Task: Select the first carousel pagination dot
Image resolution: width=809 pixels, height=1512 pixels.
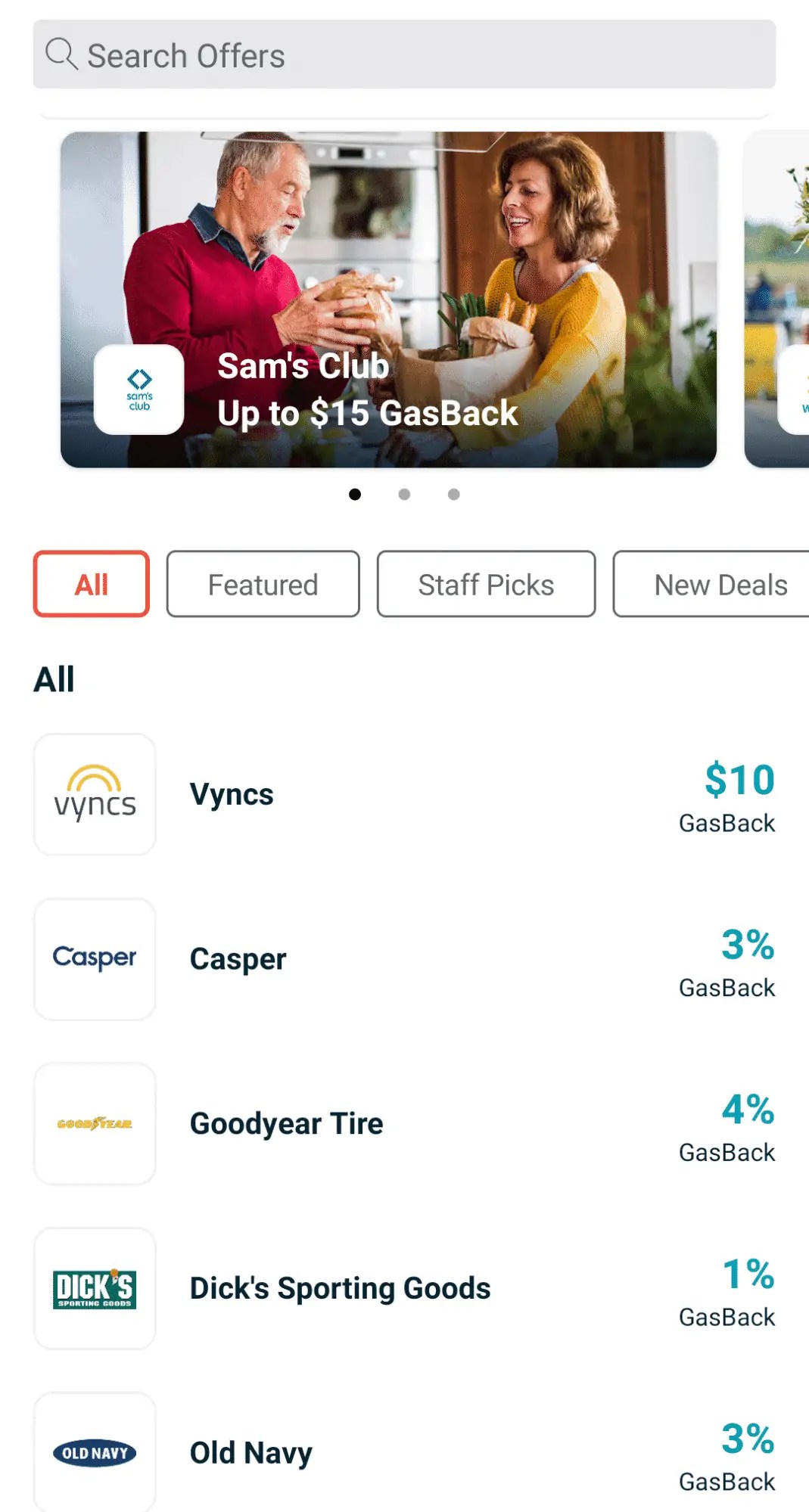Action: pyautogui.click(x=356, y=494)
